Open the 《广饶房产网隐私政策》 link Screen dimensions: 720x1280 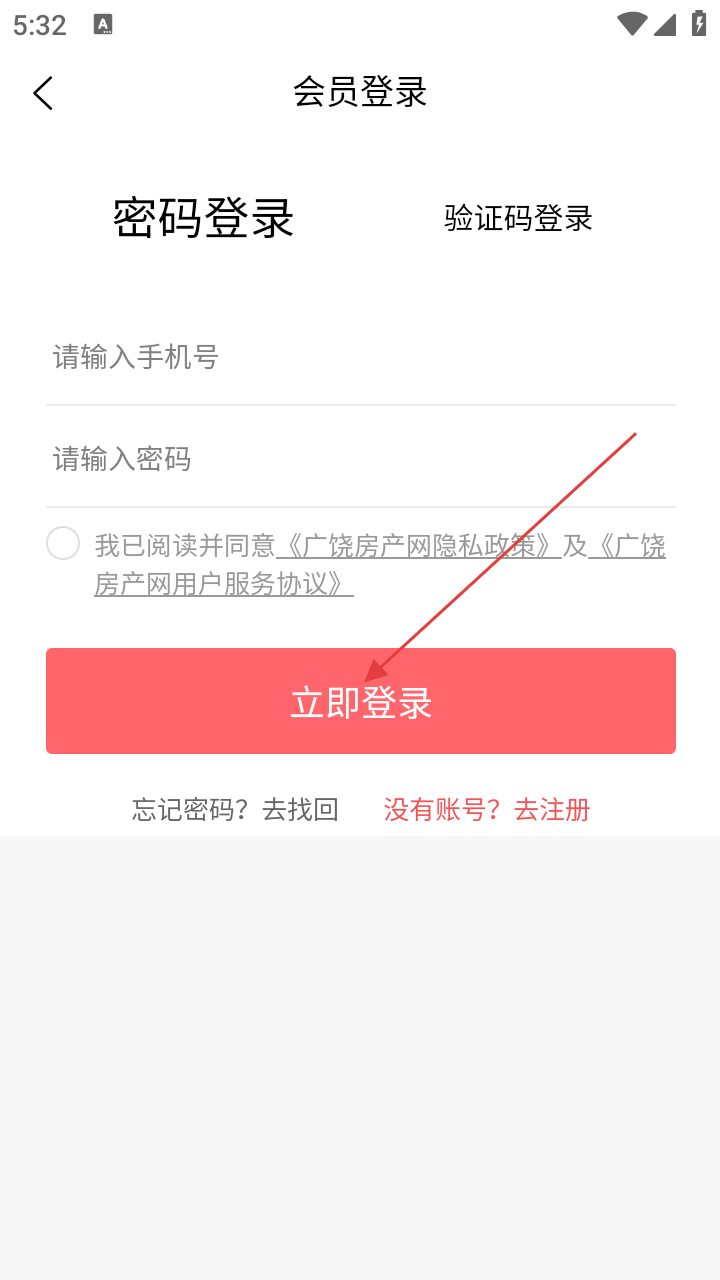[418, 546]
